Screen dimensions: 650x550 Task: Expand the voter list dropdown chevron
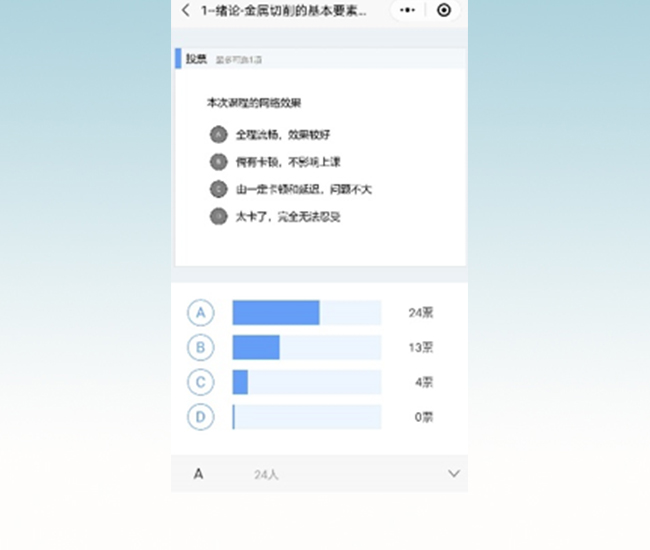454,473
